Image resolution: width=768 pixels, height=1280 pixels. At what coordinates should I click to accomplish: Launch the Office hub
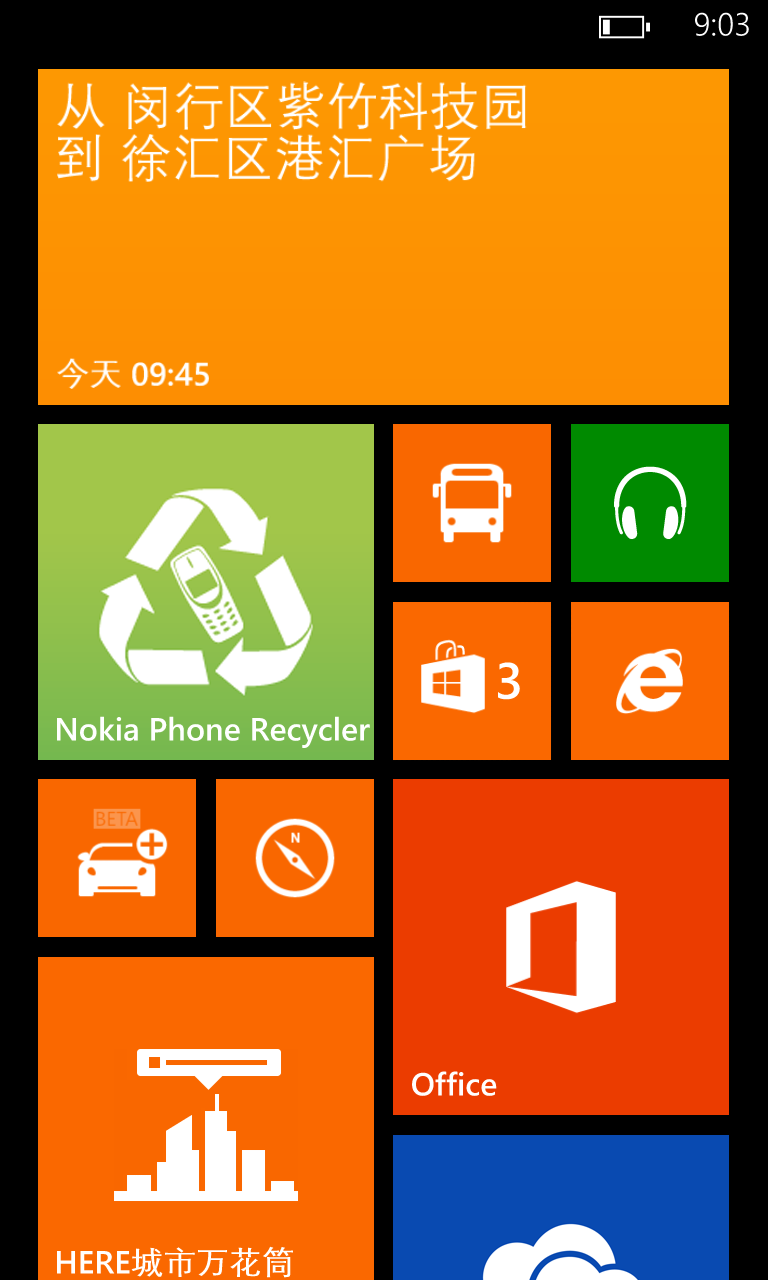pos(561,947)
